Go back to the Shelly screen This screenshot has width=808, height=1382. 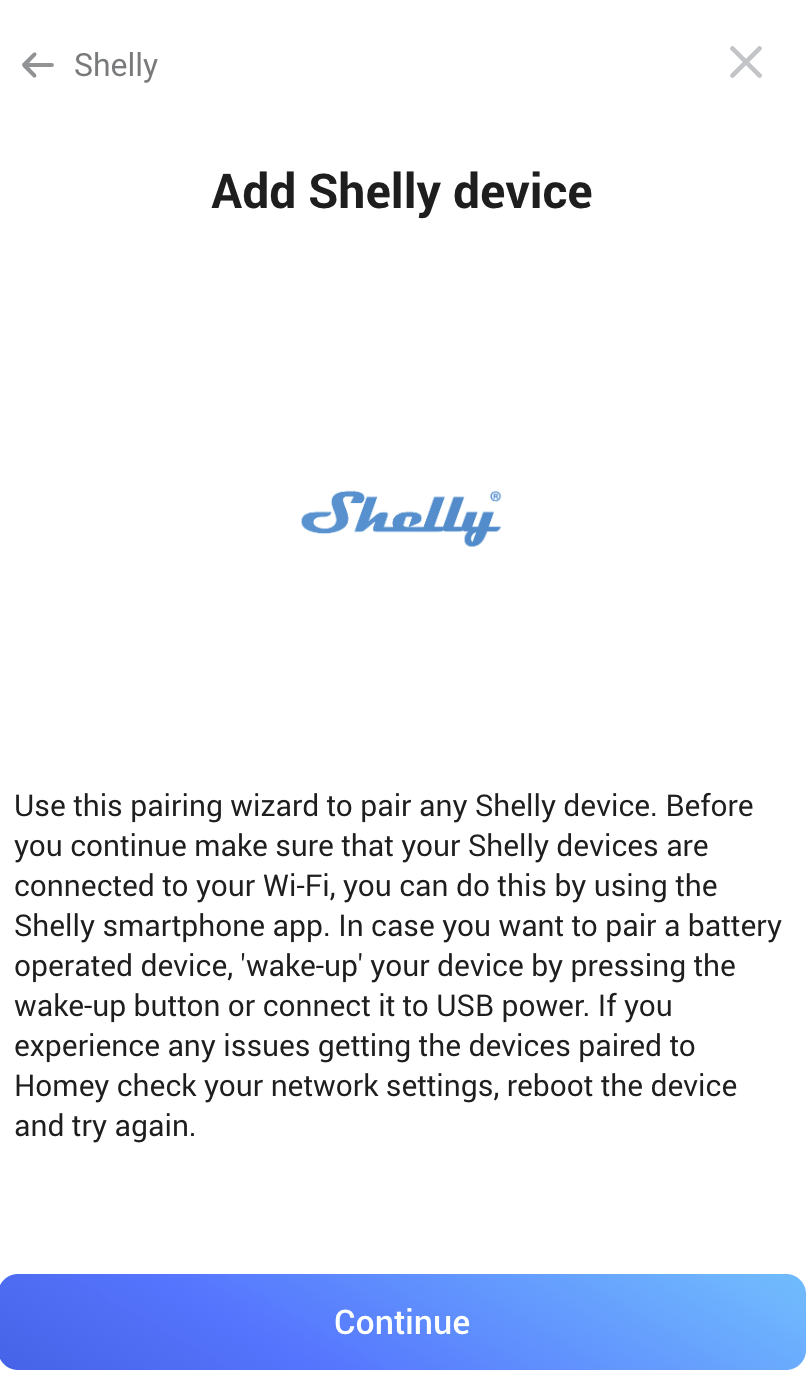tap(38, 66)
